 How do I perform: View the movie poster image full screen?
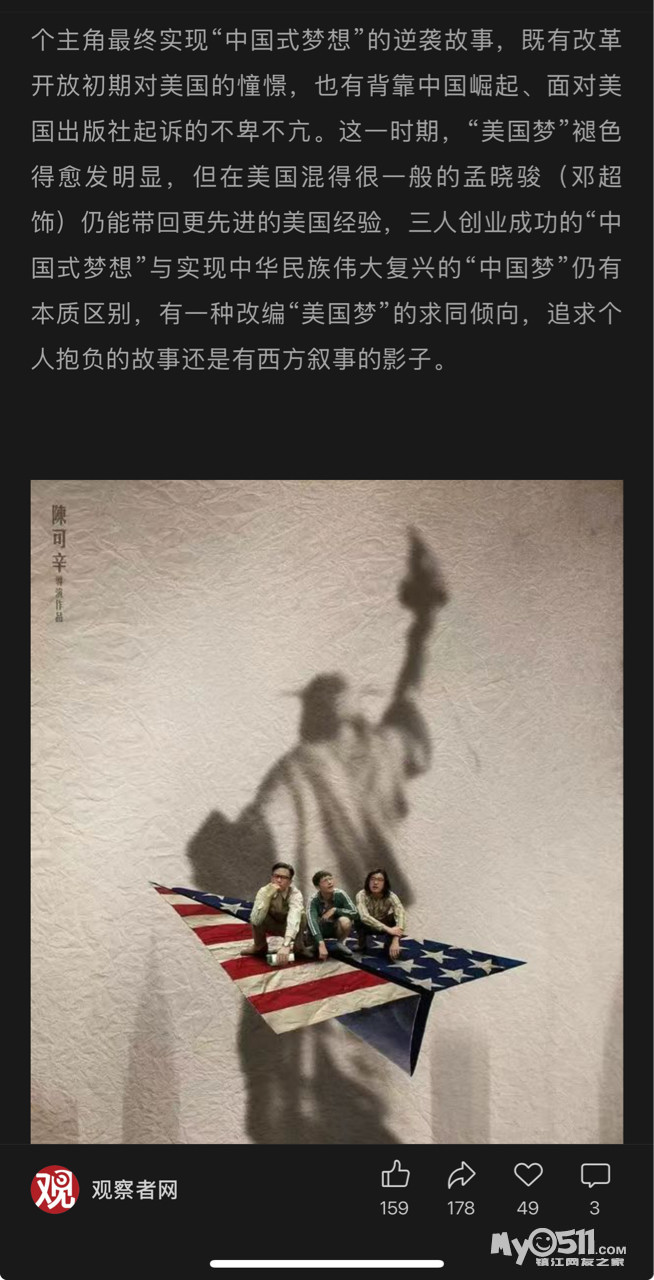pyautogui.click(x=326, y=810)
